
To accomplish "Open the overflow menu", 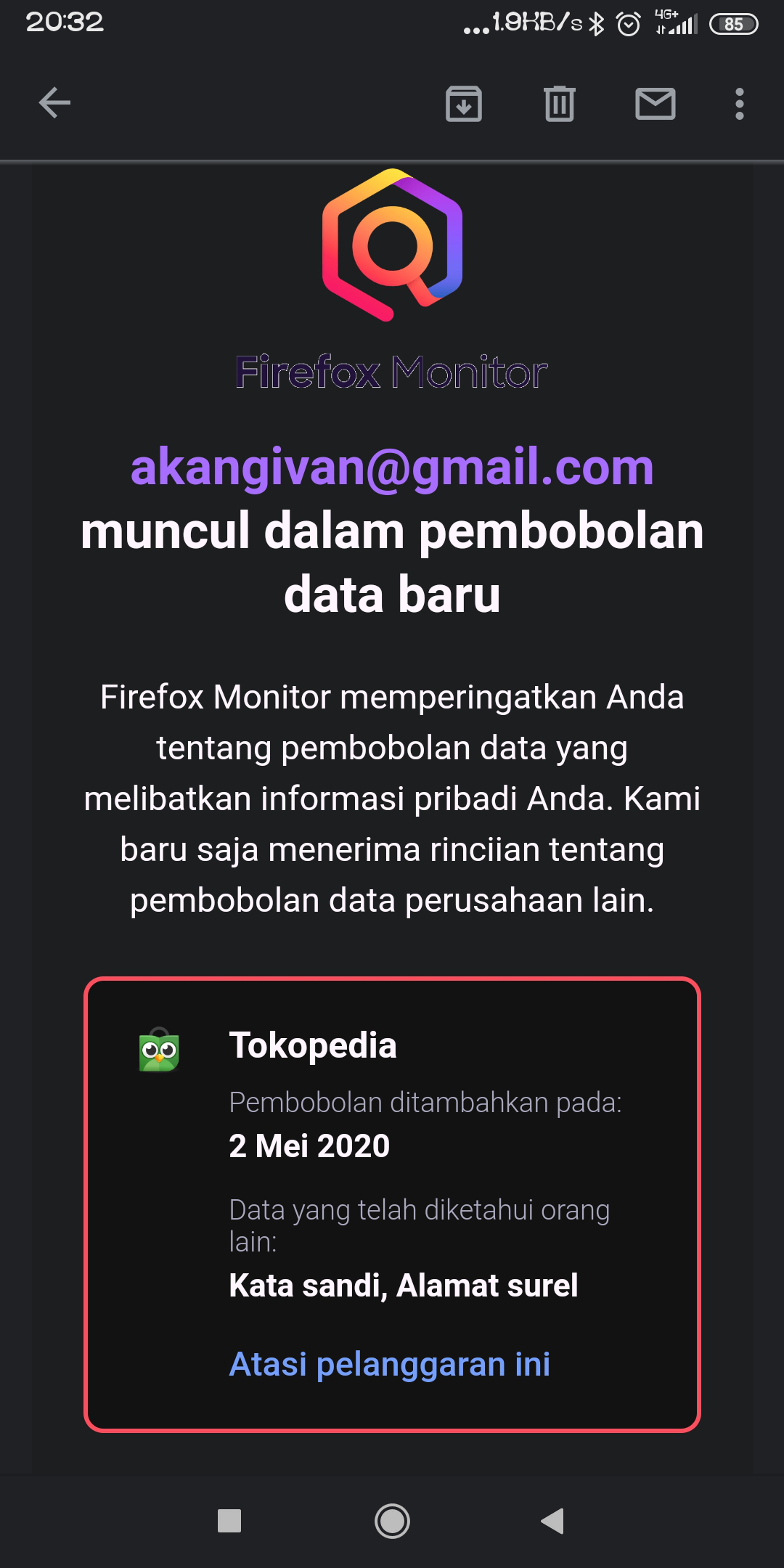I will tap(739, 104).
